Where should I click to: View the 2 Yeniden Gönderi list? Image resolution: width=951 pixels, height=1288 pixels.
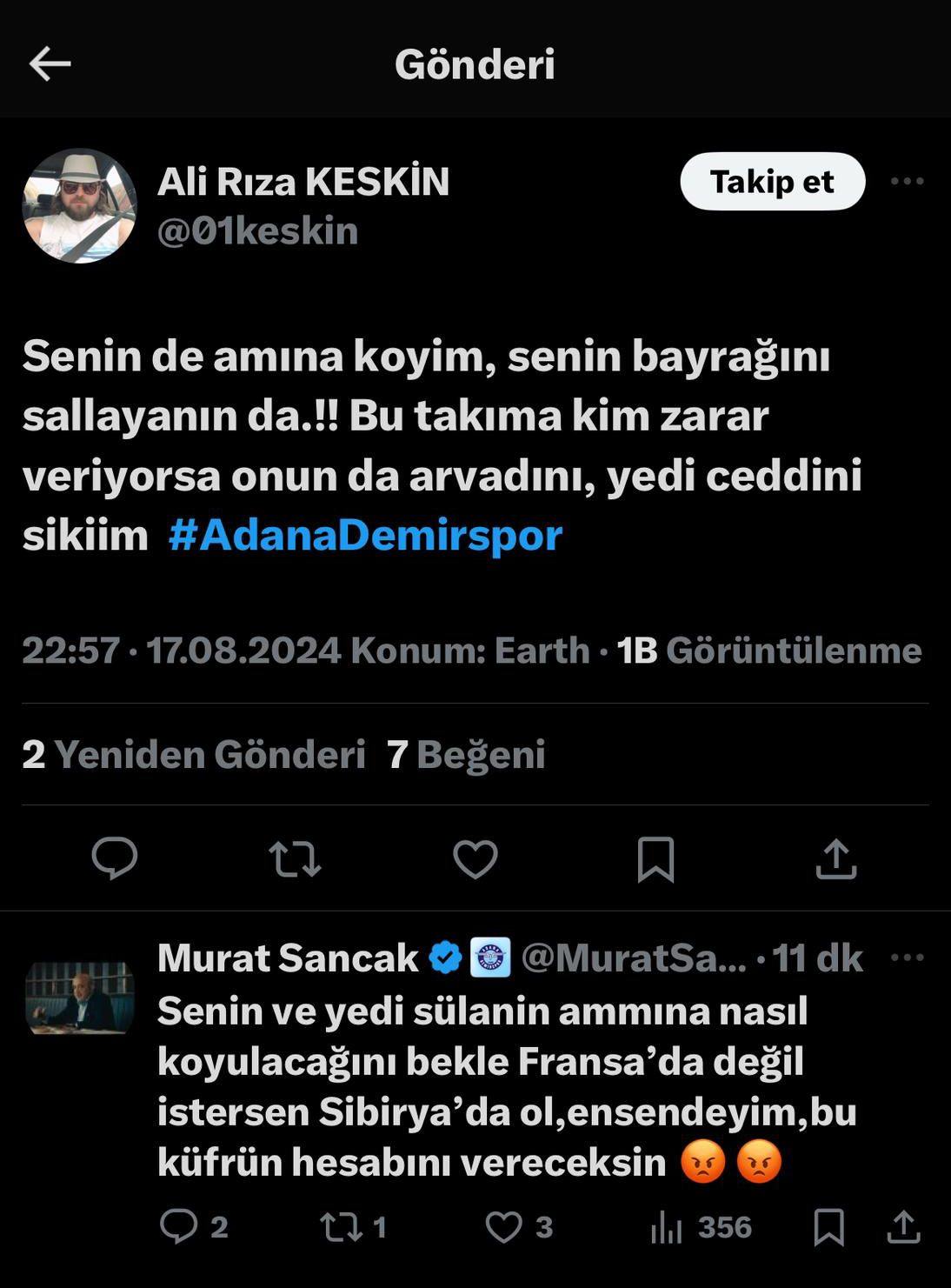click(x=193, y=754)
